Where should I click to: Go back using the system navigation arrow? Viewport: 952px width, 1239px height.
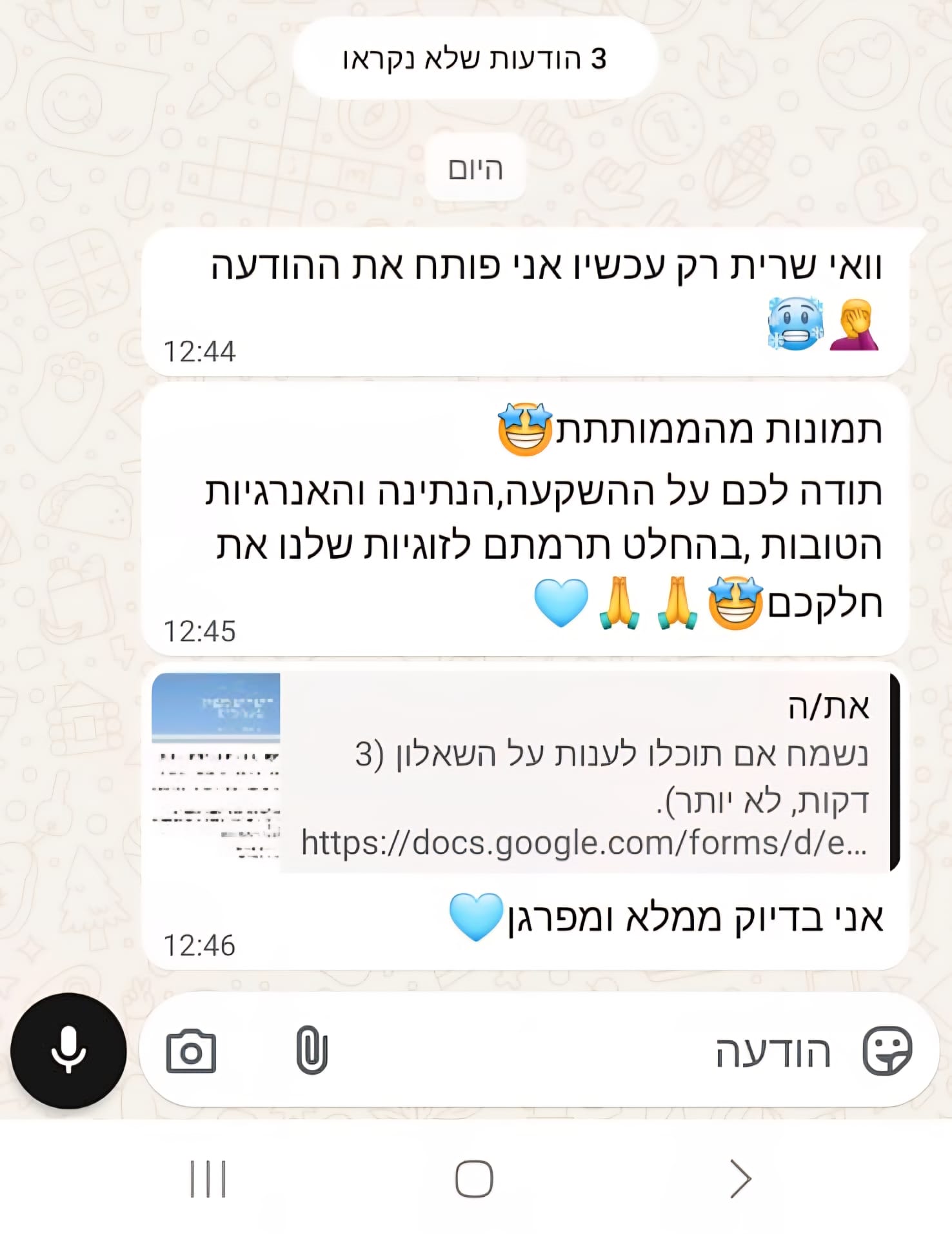(x=740, y=1179)
